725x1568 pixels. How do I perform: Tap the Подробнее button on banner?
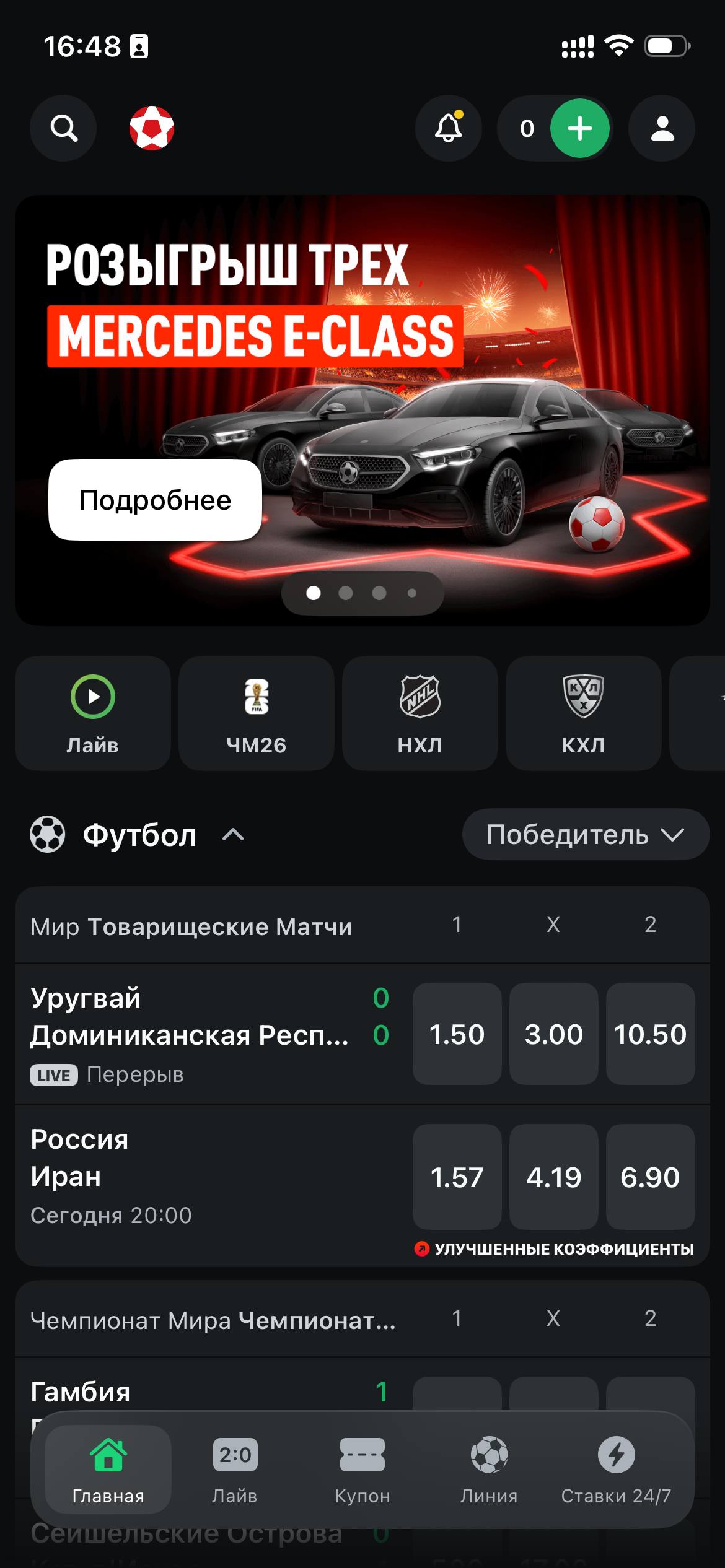click(155, 500)
